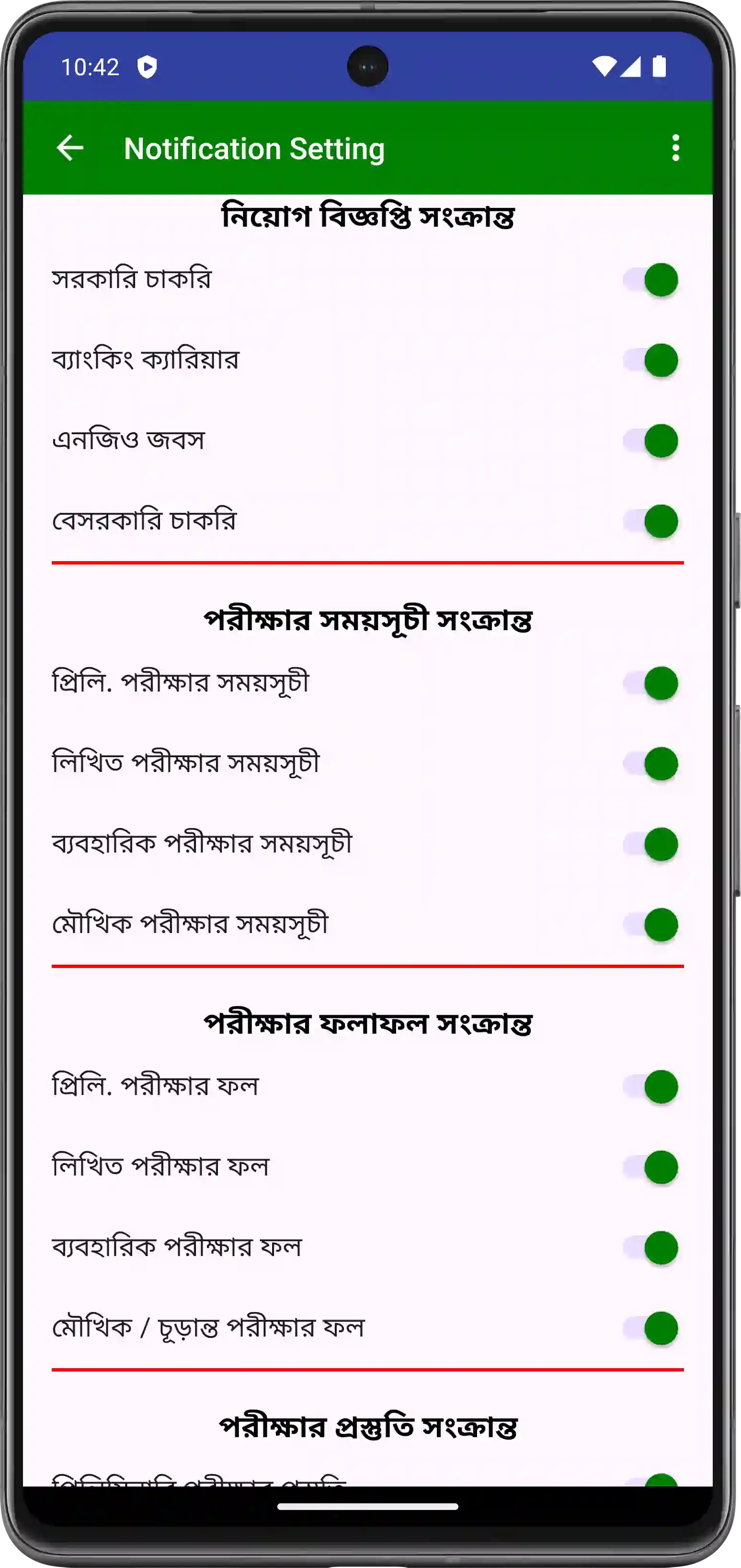The image size is (741, 1568).
Task: Toggle লিখিত পরীক্ষার ফল switch
Action: pyautogui.click(x=650, y=1167)
